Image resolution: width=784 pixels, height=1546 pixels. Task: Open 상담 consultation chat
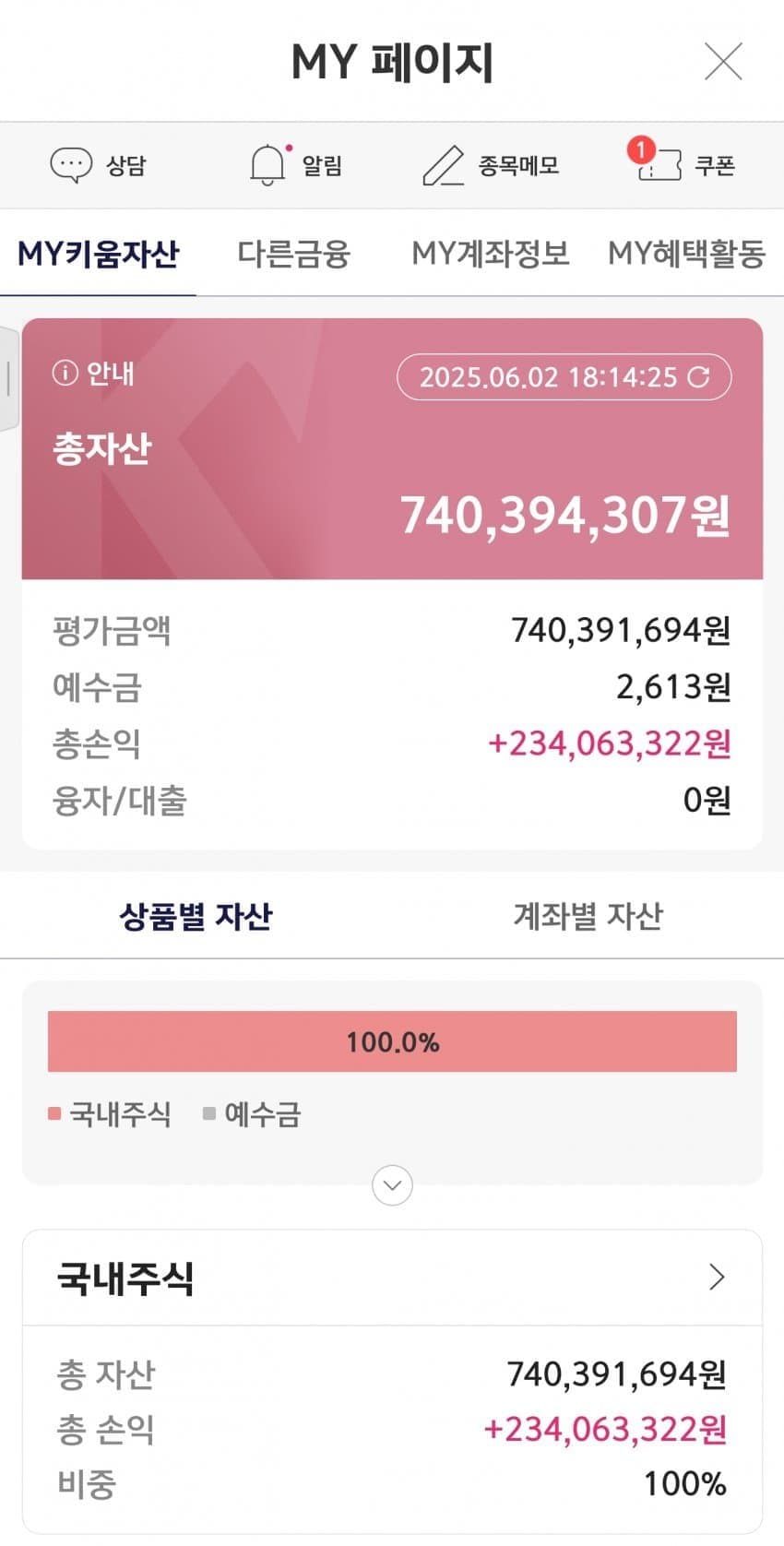coord(98,166)
